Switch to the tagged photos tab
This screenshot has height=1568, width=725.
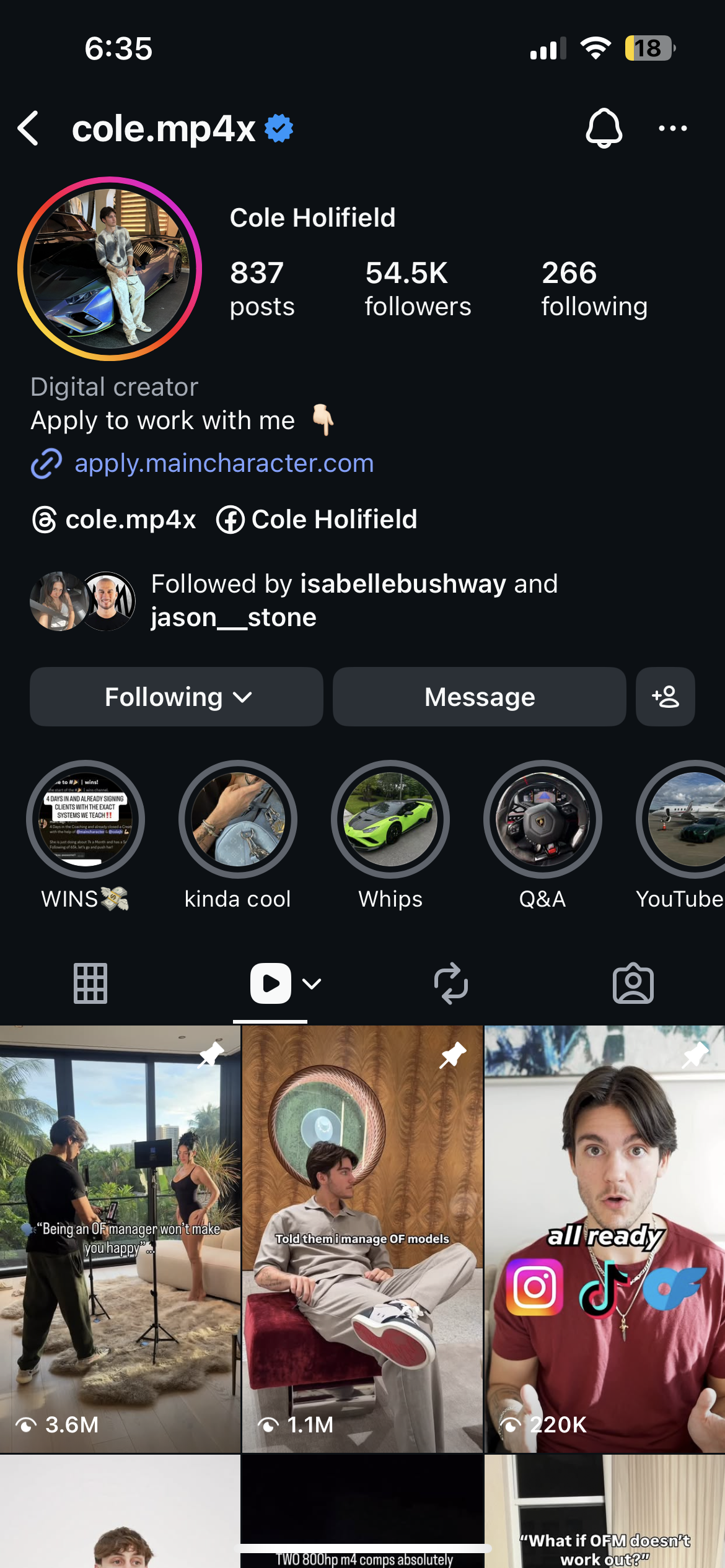(x=633, y=983)
